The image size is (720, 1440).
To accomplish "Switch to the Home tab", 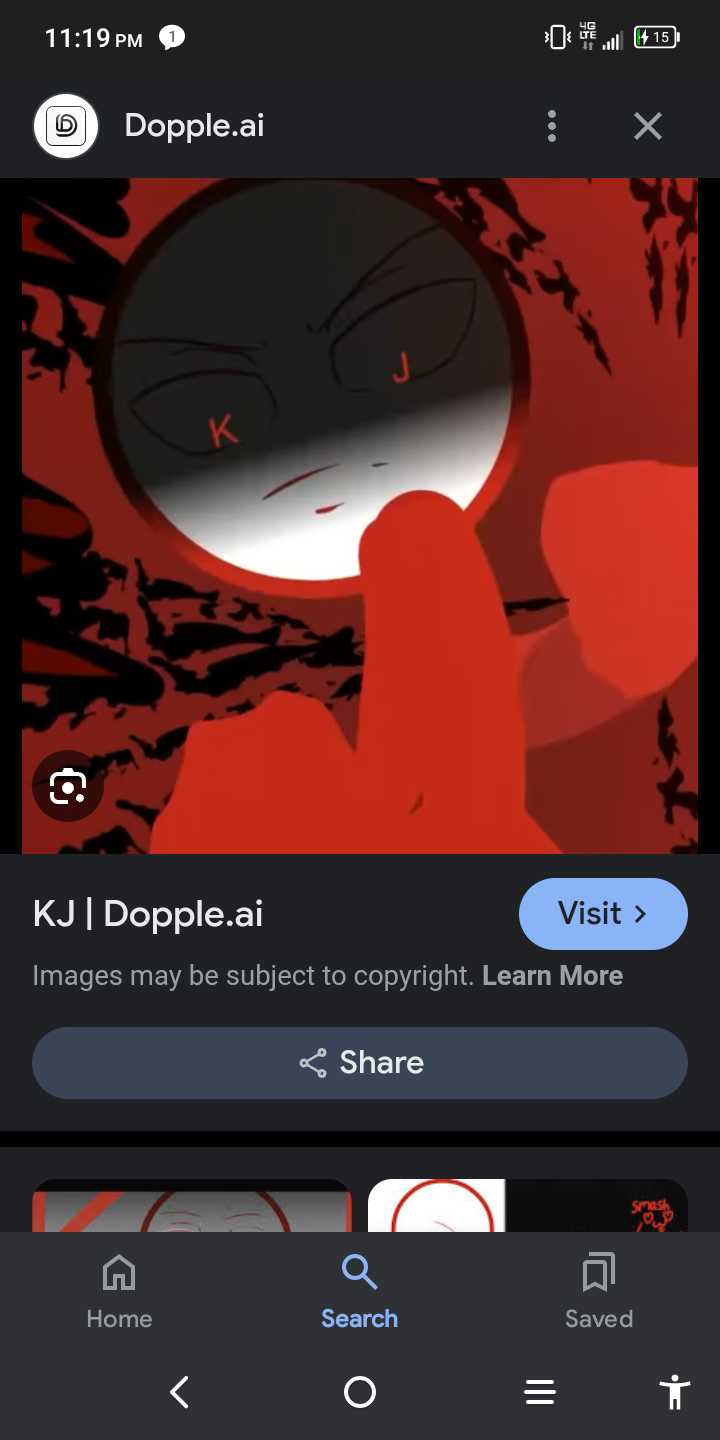I will pyautogui.click(x=119, y=1292).
